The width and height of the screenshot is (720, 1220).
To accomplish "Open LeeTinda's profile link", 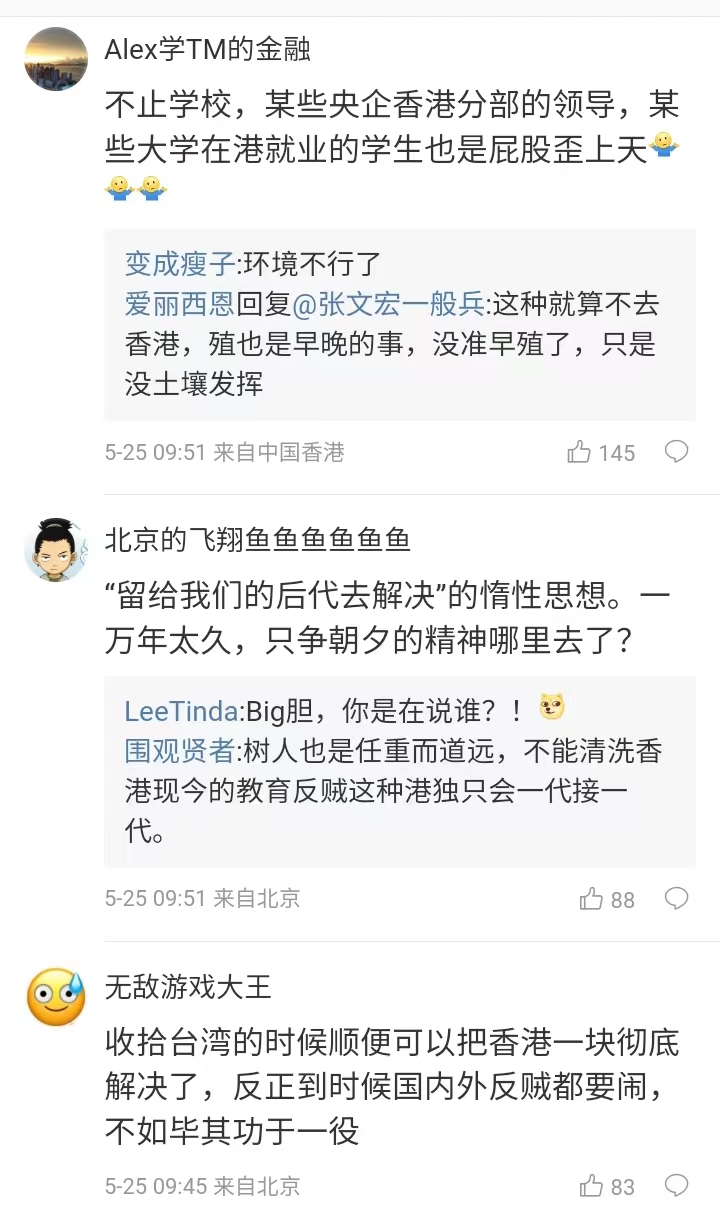I will pos(181,711).
